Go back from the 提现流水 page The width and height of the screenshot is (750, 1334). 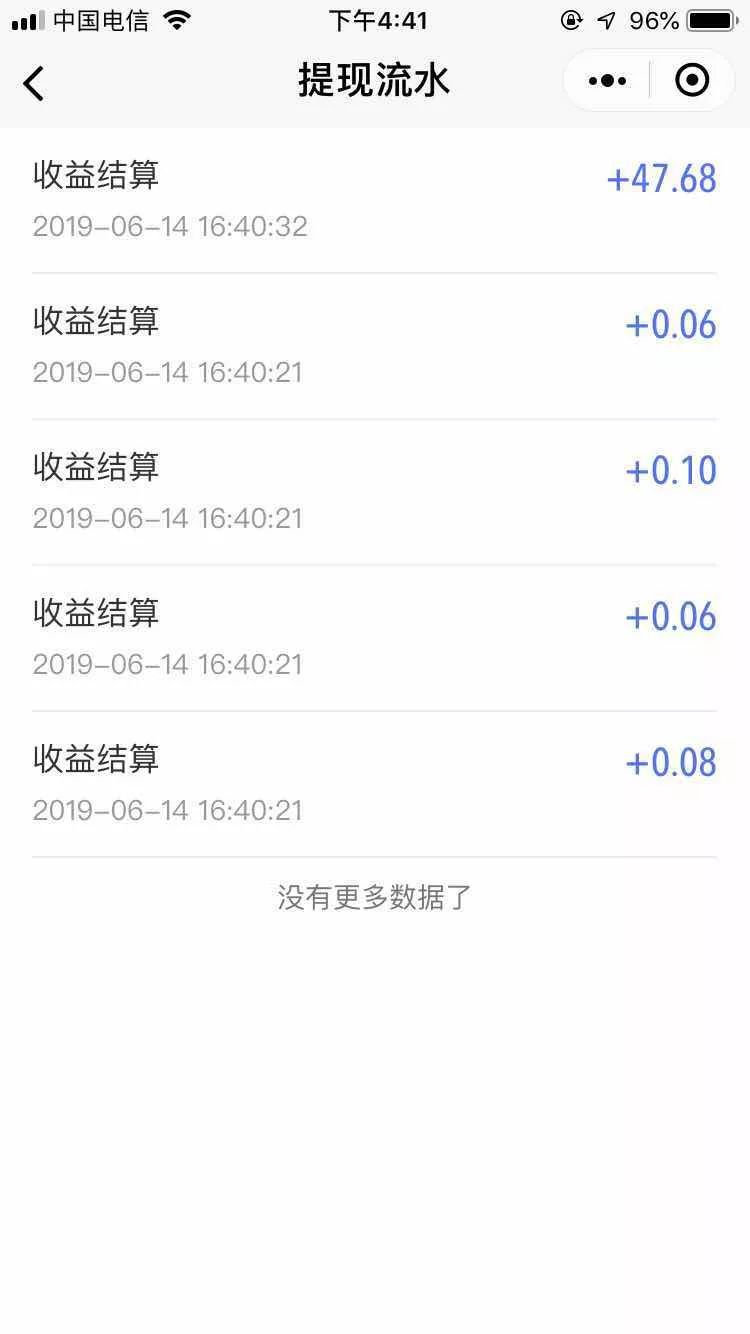tap(34, 82)
